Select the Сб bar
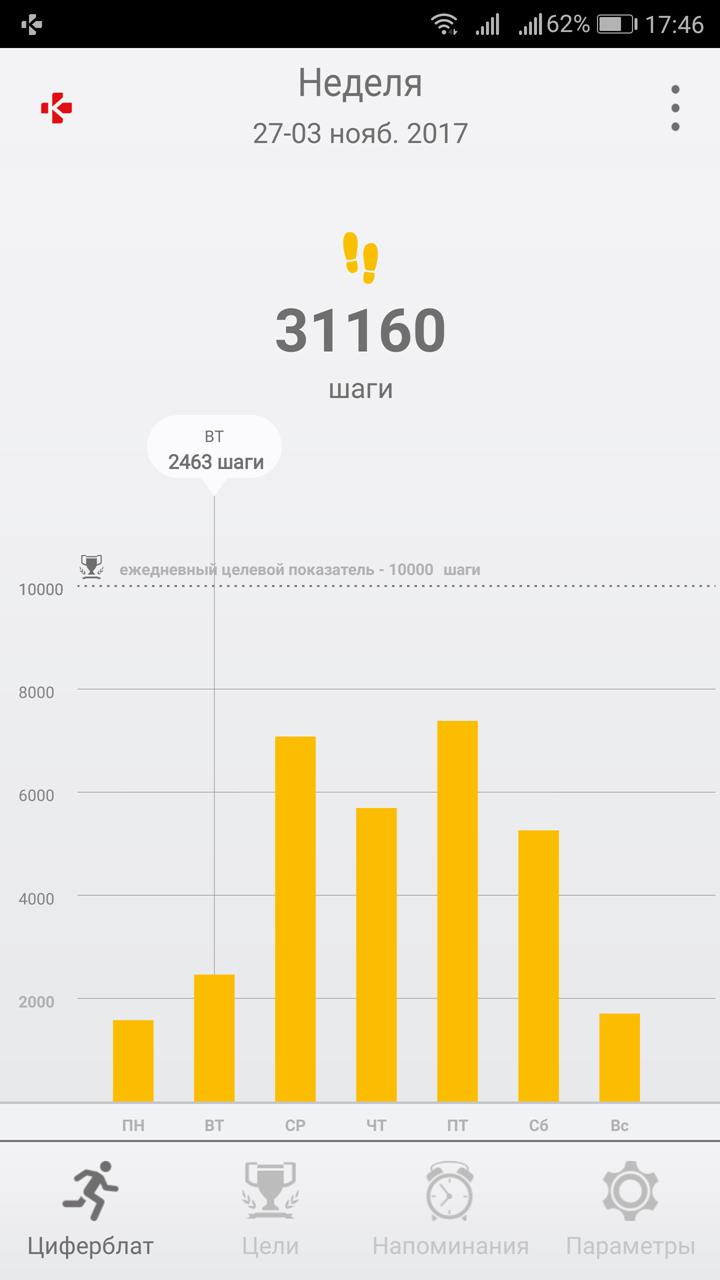The height and width of the screenshot is (1280, 720). tap(538, 966)
